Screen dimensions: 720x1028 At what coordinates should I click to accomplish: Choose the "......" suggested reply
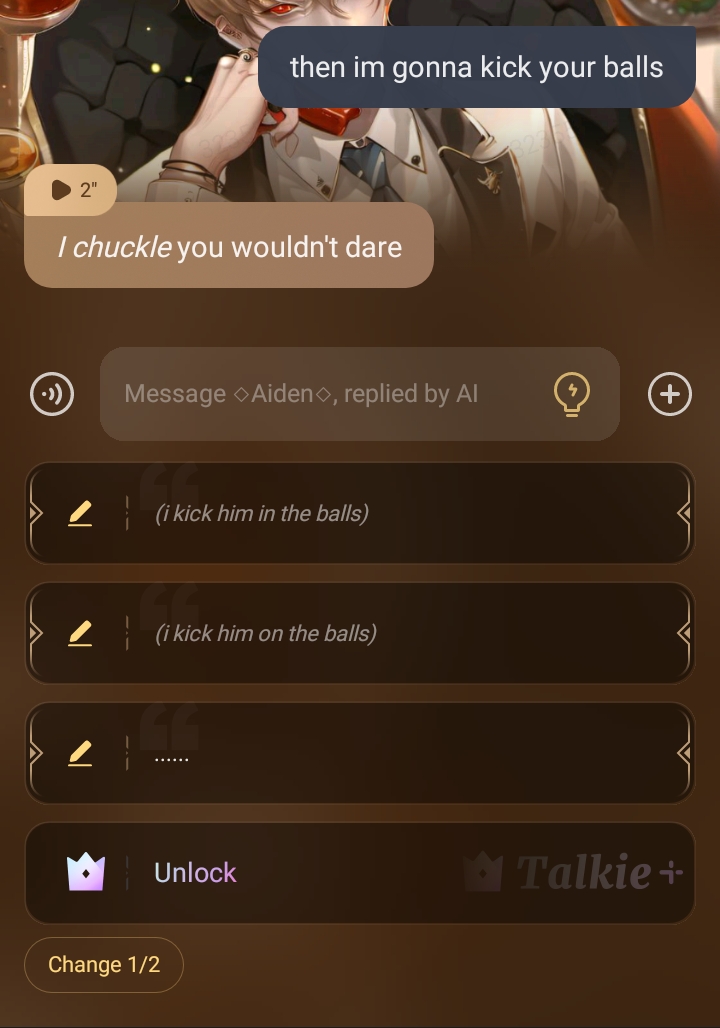[400, 753]
